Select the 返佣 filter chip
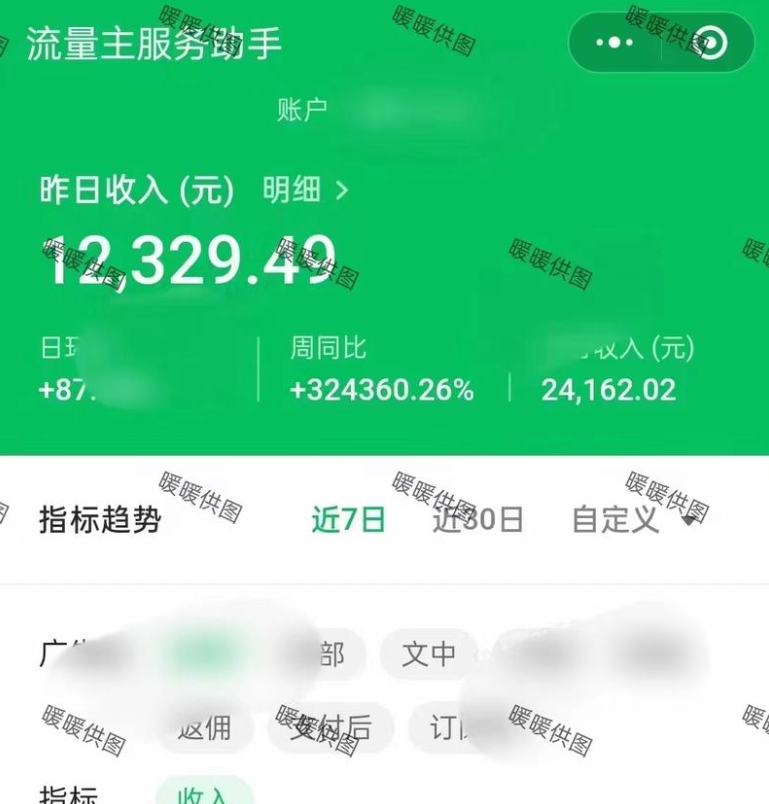769x804 pixels. (204, 727)
